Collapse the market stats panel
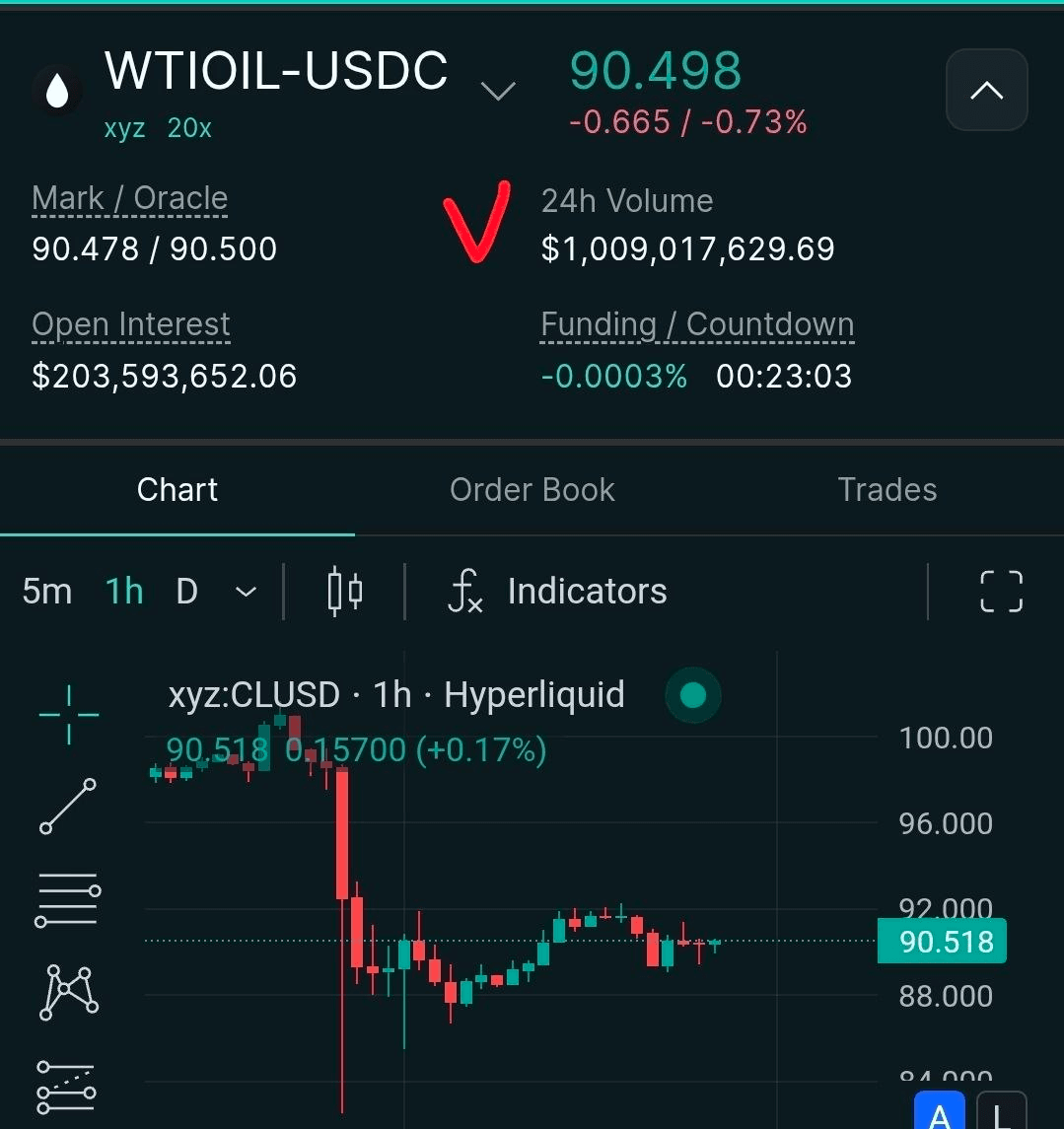The width and height of the screenshot is (1064, 1129). pyautogui.click(x=986, y=91)
